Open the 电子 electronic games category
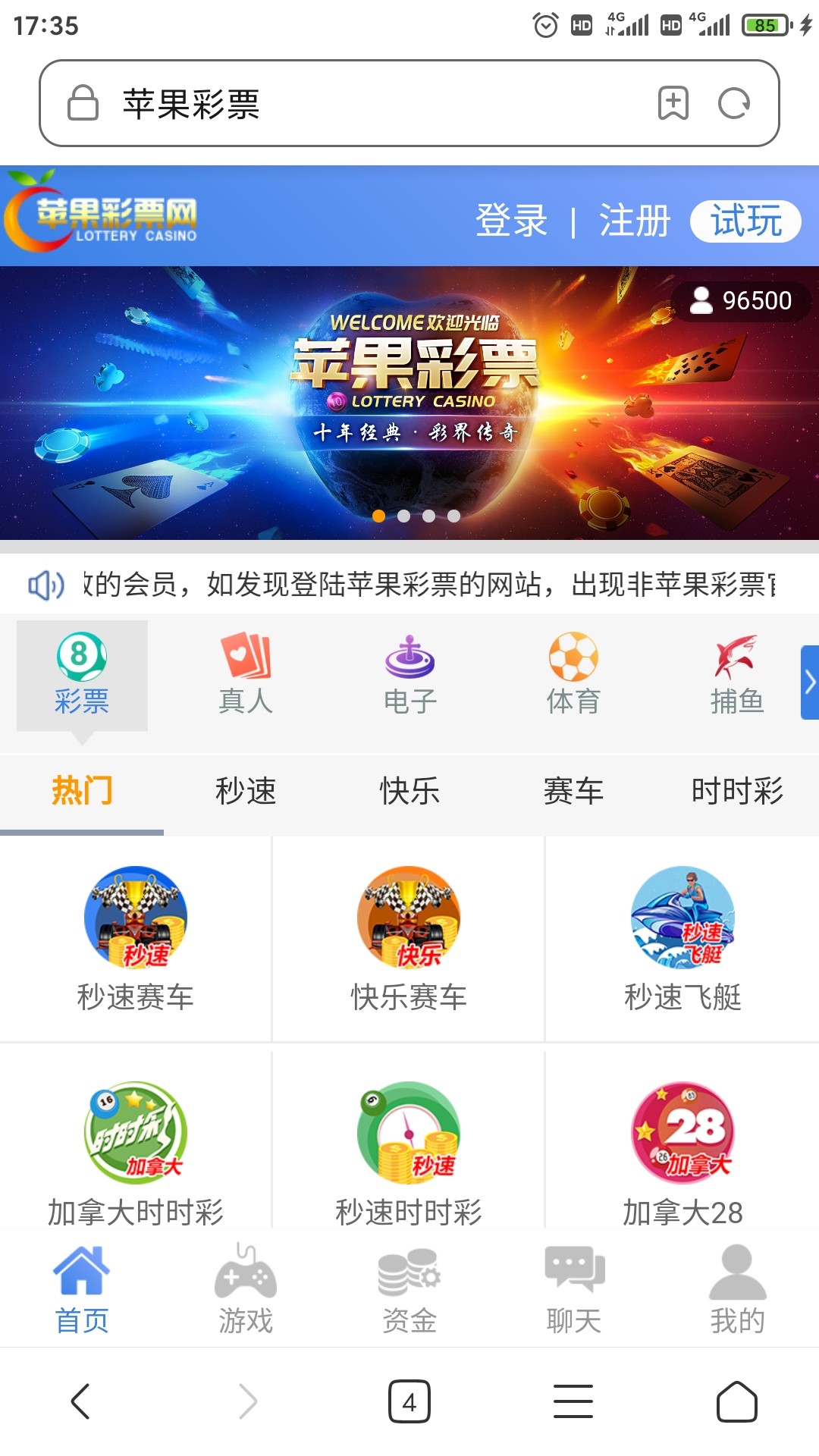This screenshot has width=819, height=1456. [x=409, y=675]
